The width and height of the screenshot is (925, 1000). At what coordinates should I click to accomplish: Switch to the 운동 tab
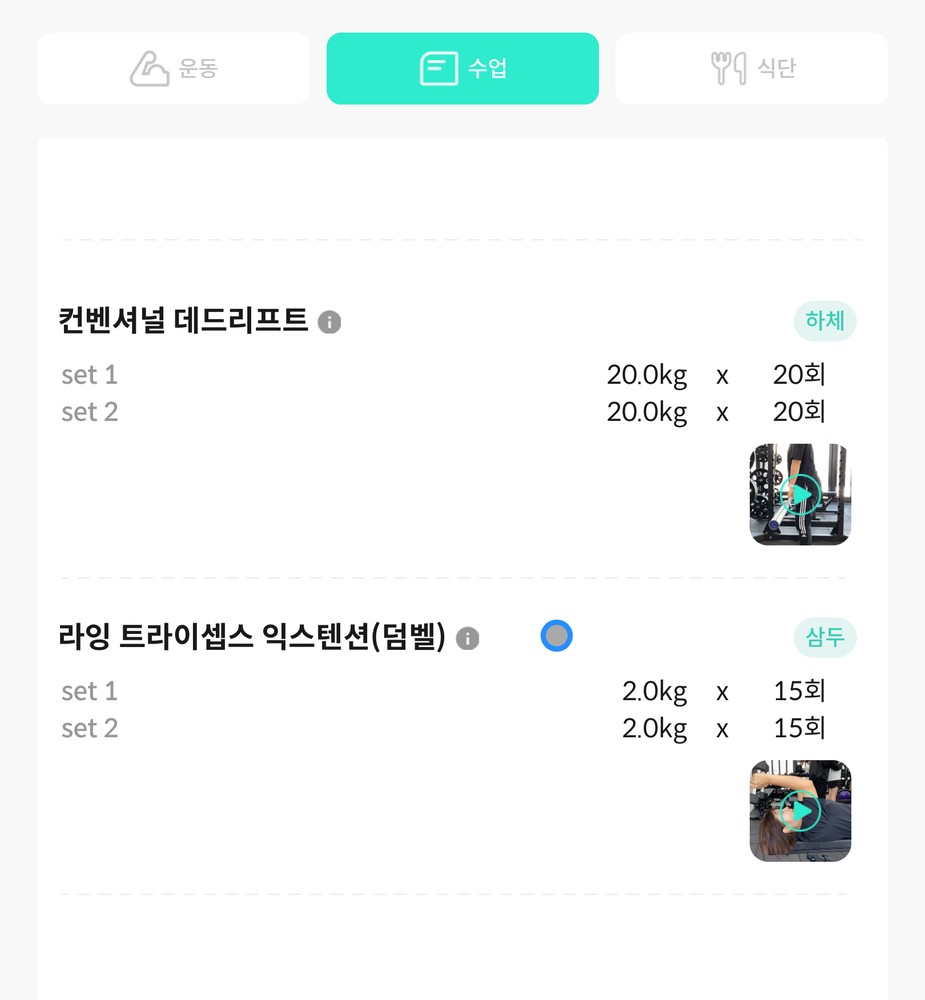[173, 69]
